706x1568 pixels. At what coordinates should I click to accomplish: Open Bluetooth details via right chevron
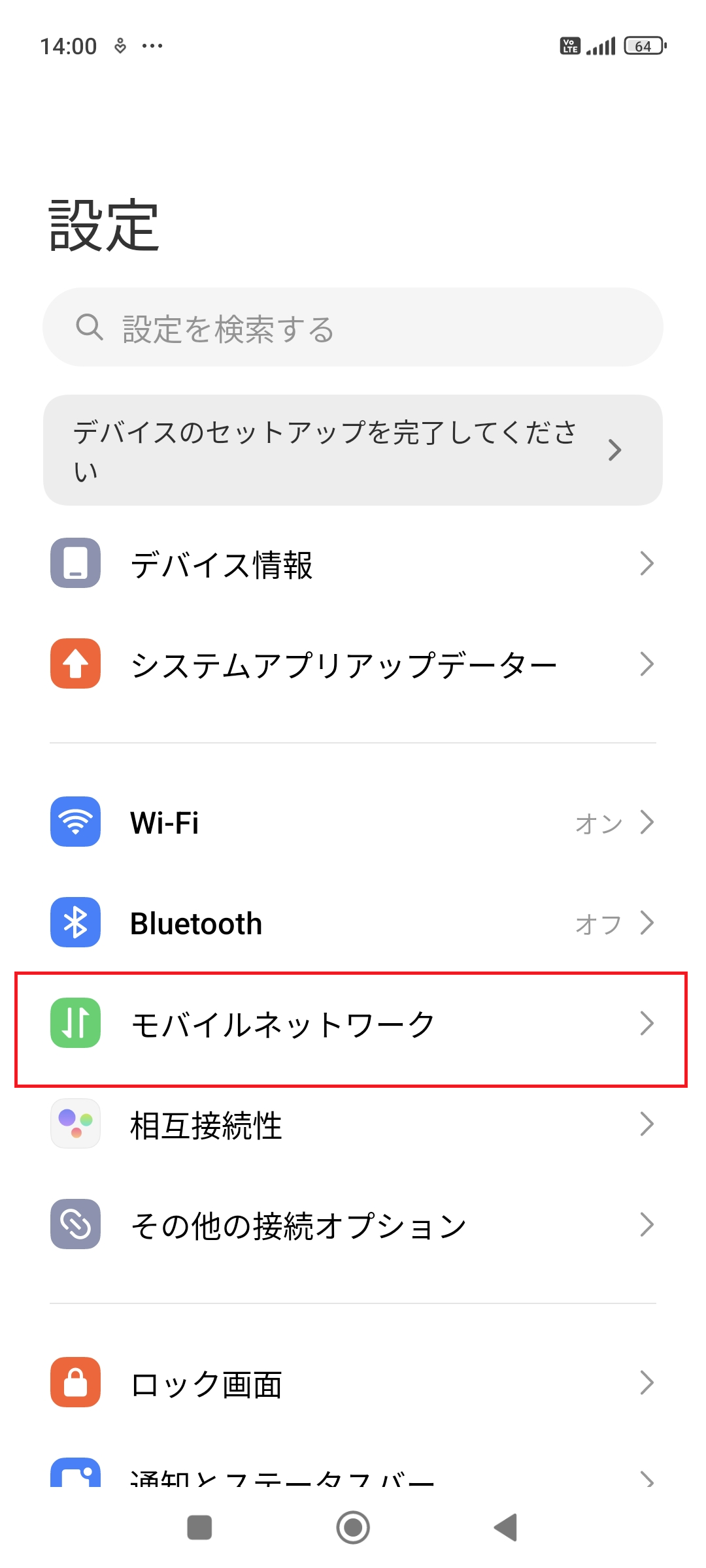pyautogui.click(x=647, y=923)
